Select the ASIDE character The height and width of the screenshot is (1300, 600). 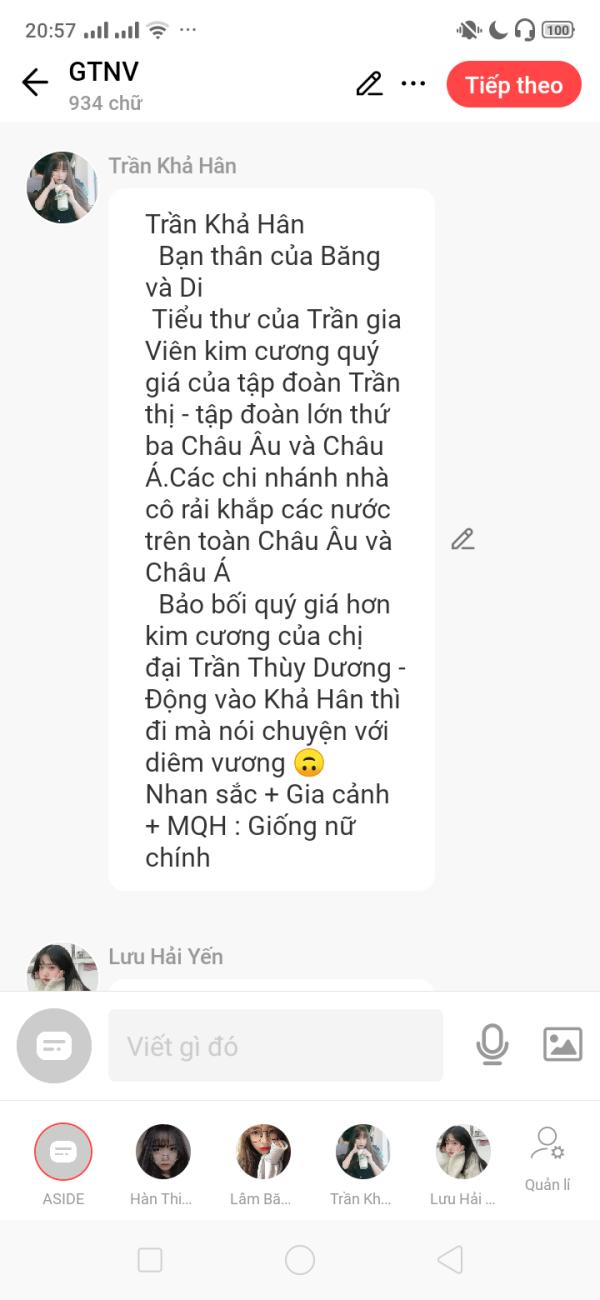coord(63,1163)
